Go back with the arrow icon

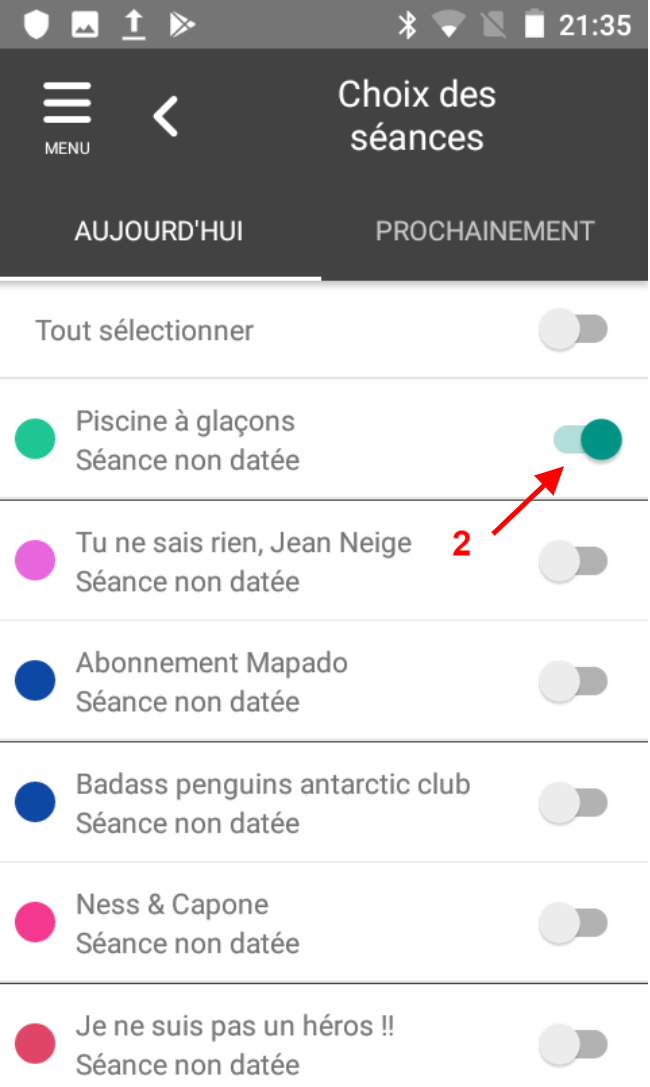[166, 116]
